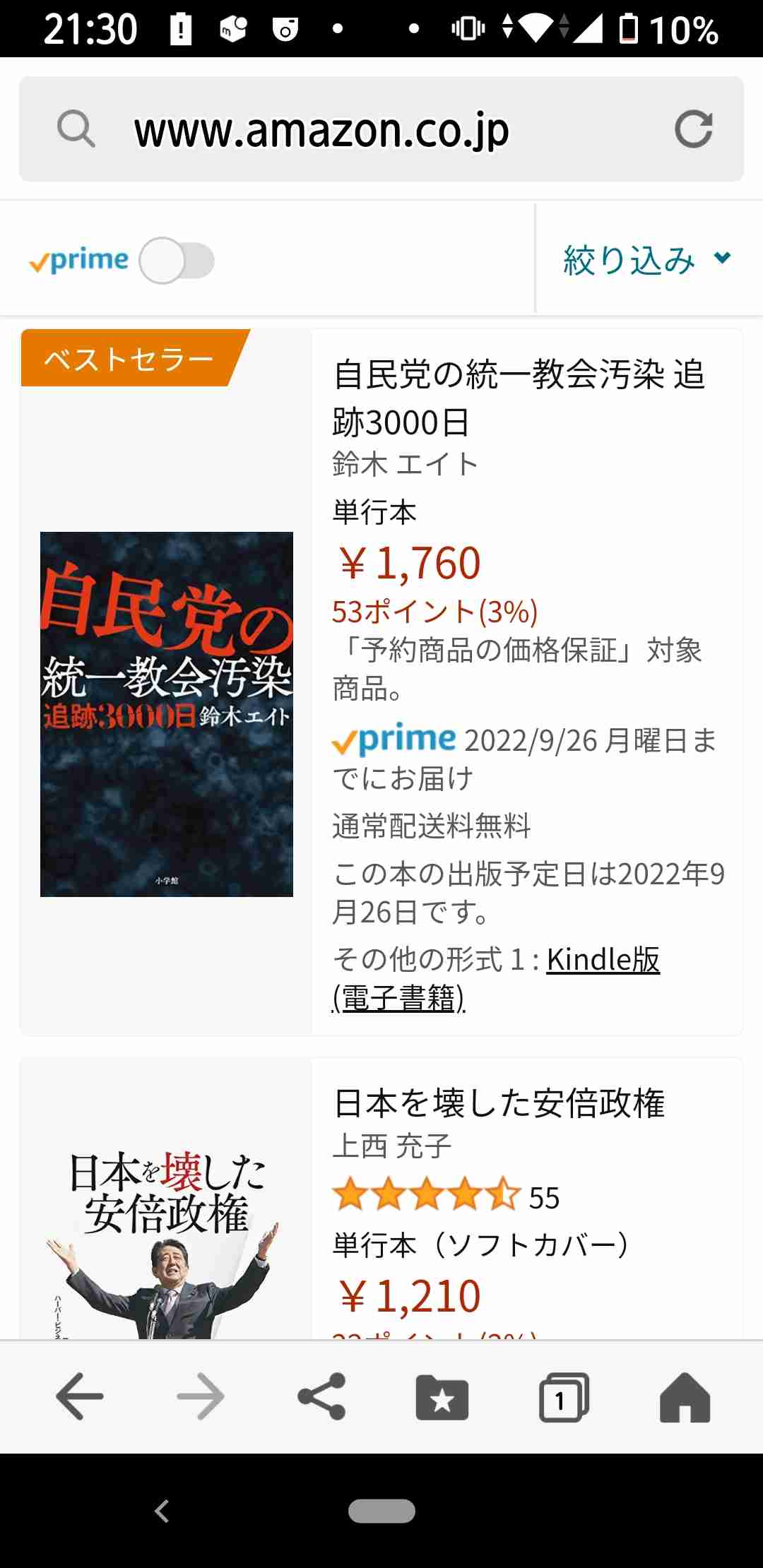This screenshot has height=1568, width=763.
Task: Open the bookmarks folder
Action: pyautogui.click(x=442, y=1396)
